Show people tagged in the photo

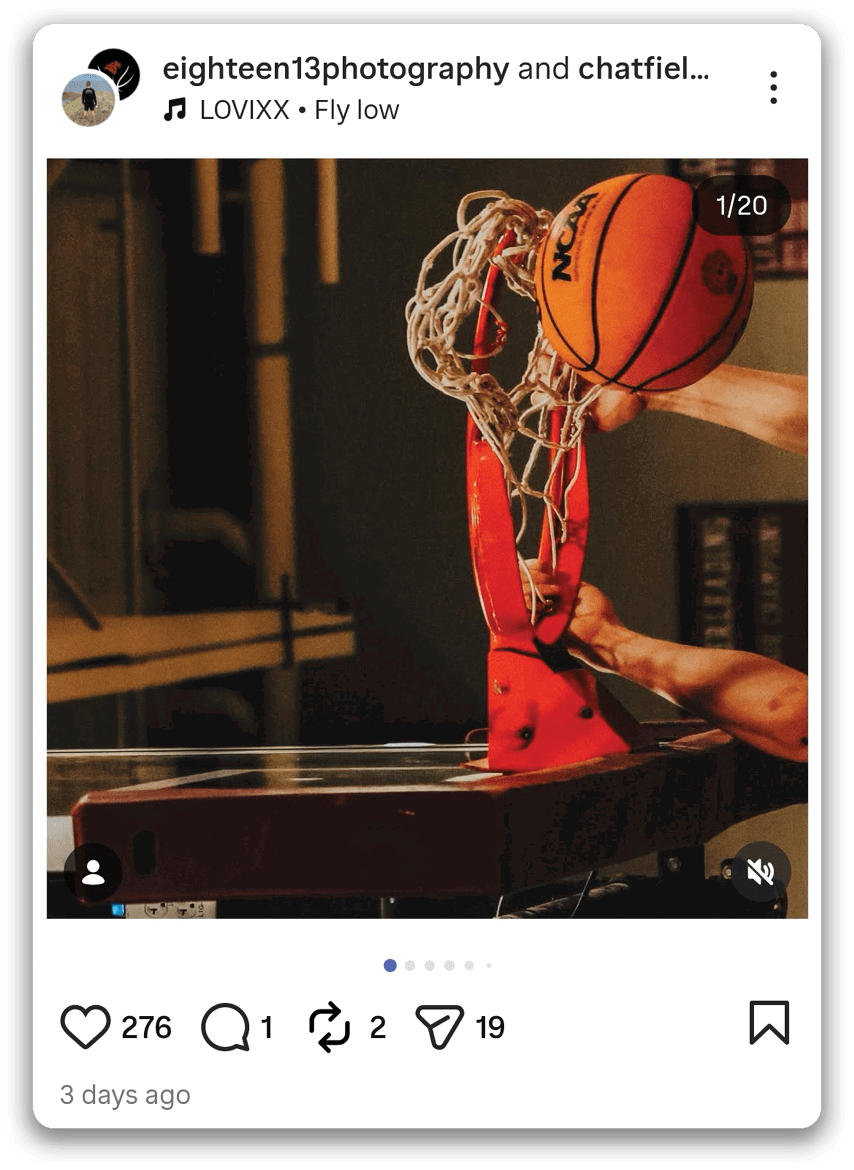(93, 873)
